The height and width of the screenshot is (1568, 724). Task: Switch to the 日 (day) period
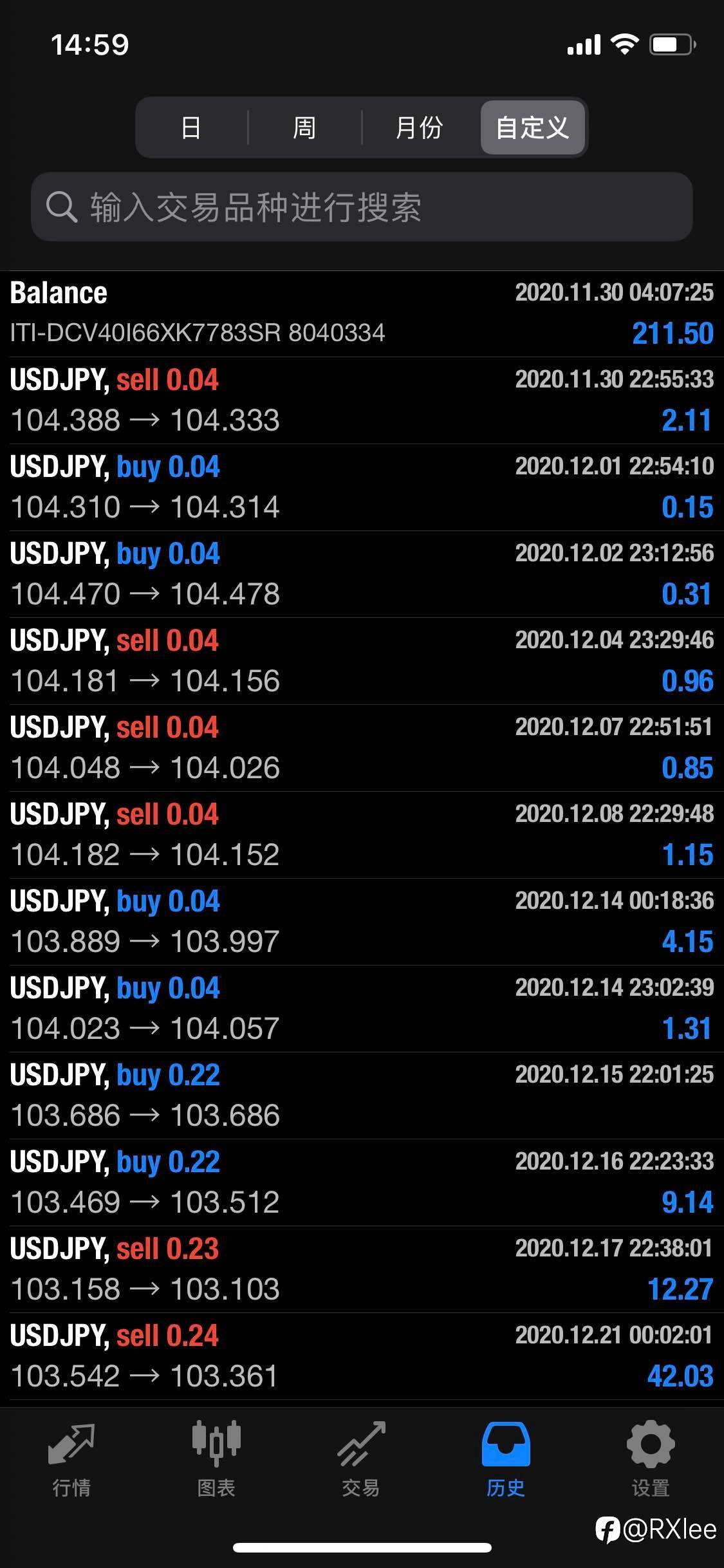coord(191,127)
